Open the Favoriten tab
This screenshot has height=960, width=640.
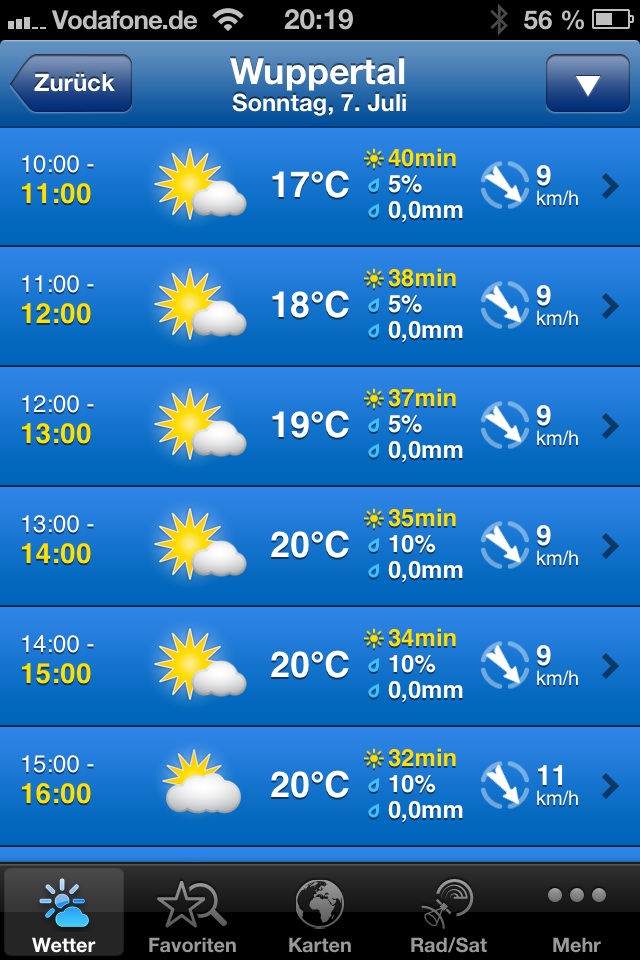(192, 914)
